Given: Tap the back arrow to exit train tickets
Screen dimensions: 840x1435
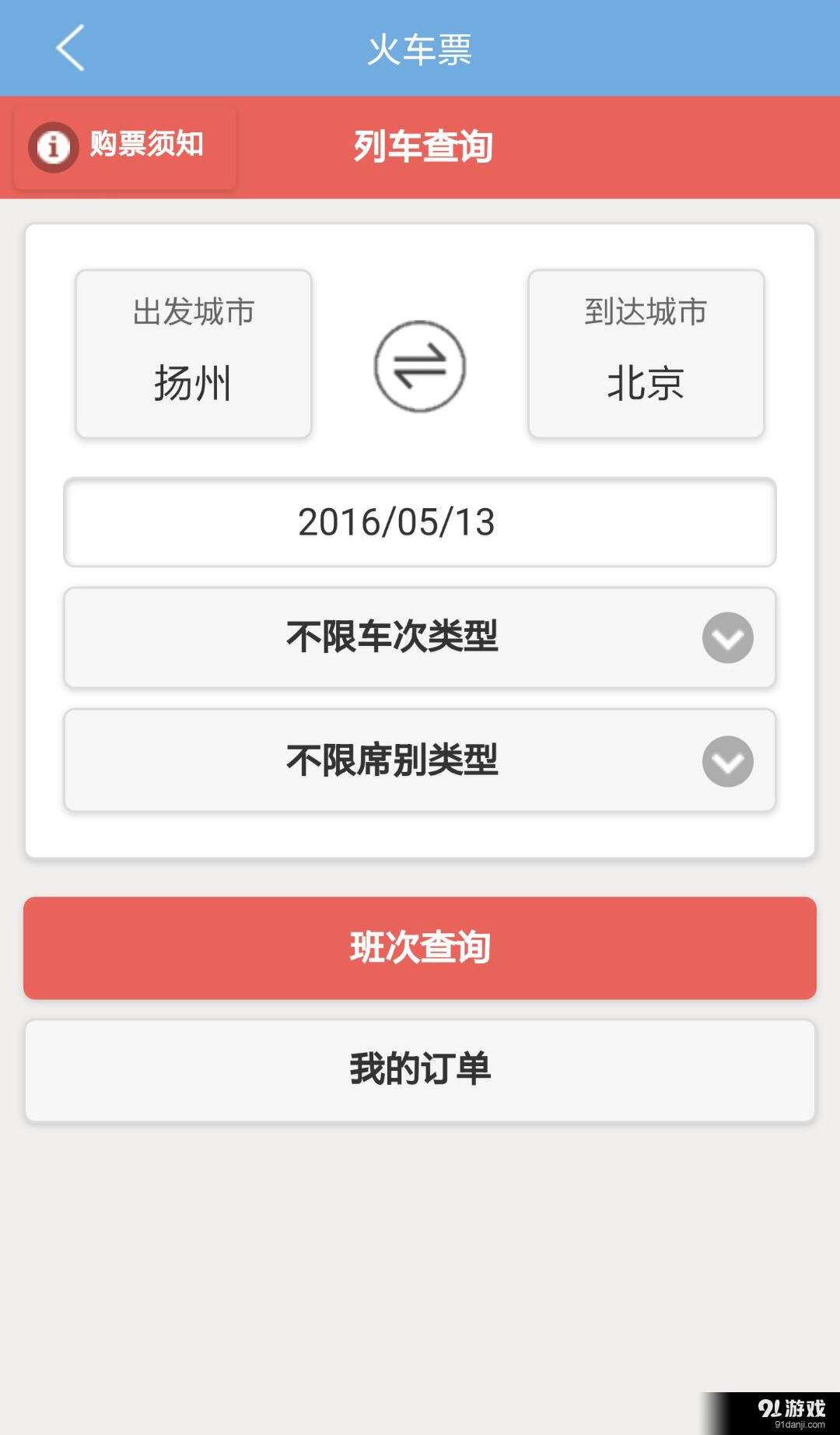Looking at the screenshot, I should pyautogui.click(x=69, y=48).
